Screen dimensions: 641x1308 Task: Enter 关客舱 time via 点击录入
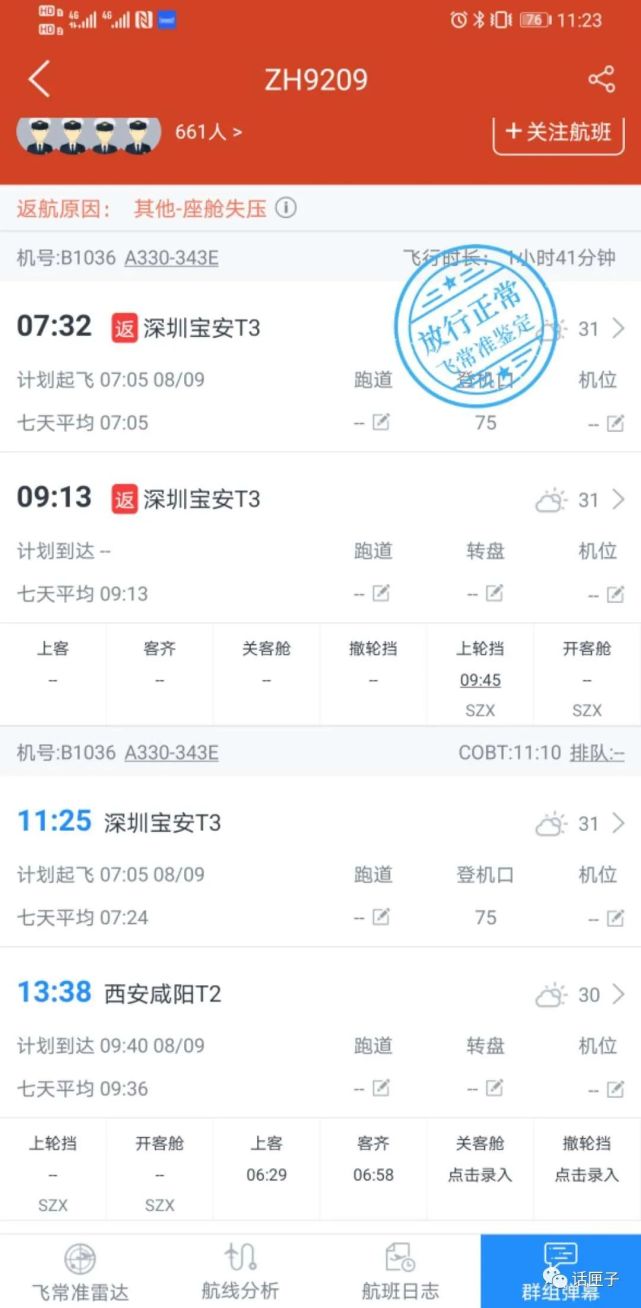pyautogui.click(x=480, y=1175)
